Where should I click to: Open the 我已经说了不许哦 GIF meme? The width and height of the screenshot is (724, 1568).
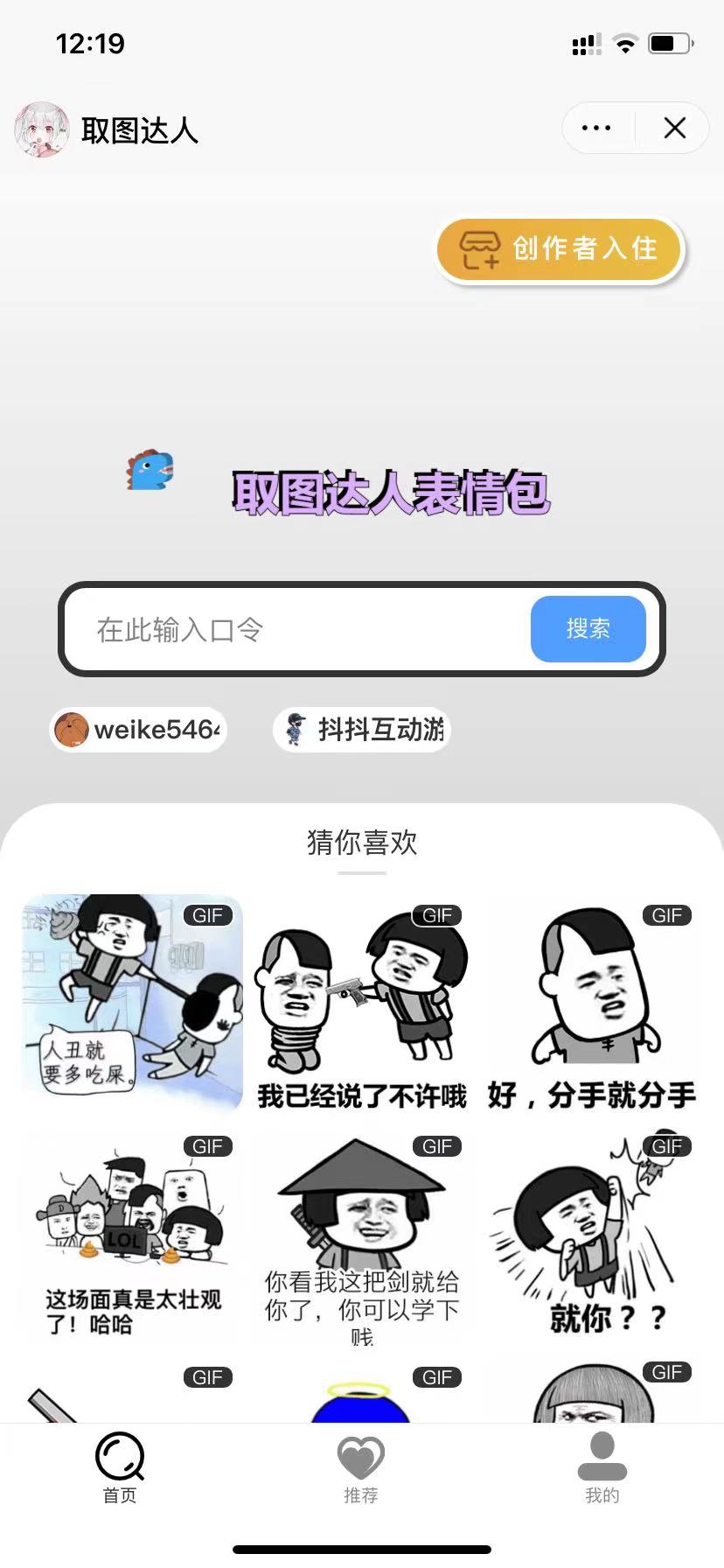361,1002
